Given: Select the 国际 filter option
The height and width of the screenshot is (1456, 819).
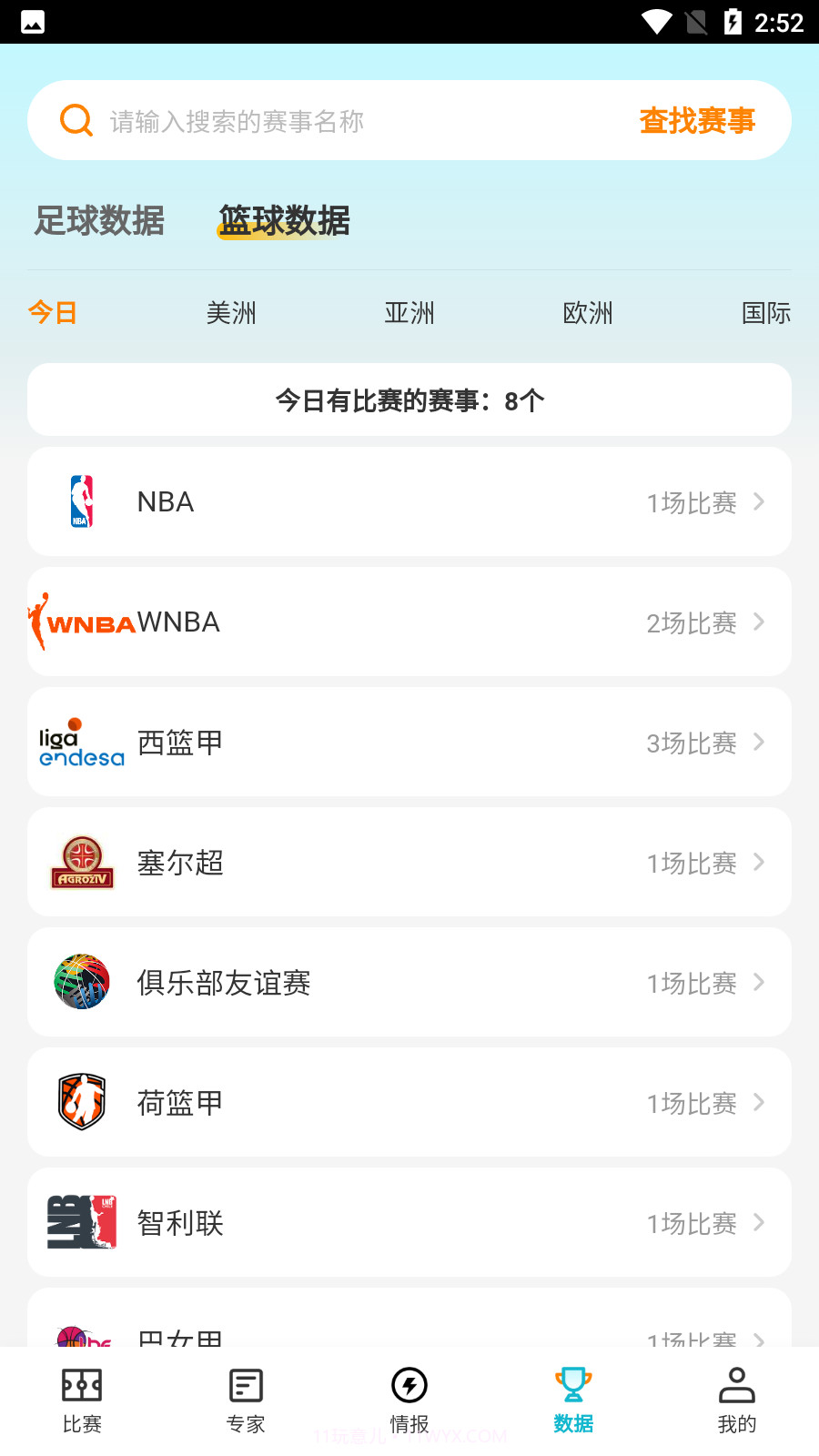Looking at the screenshot, I should click(767, 312).
